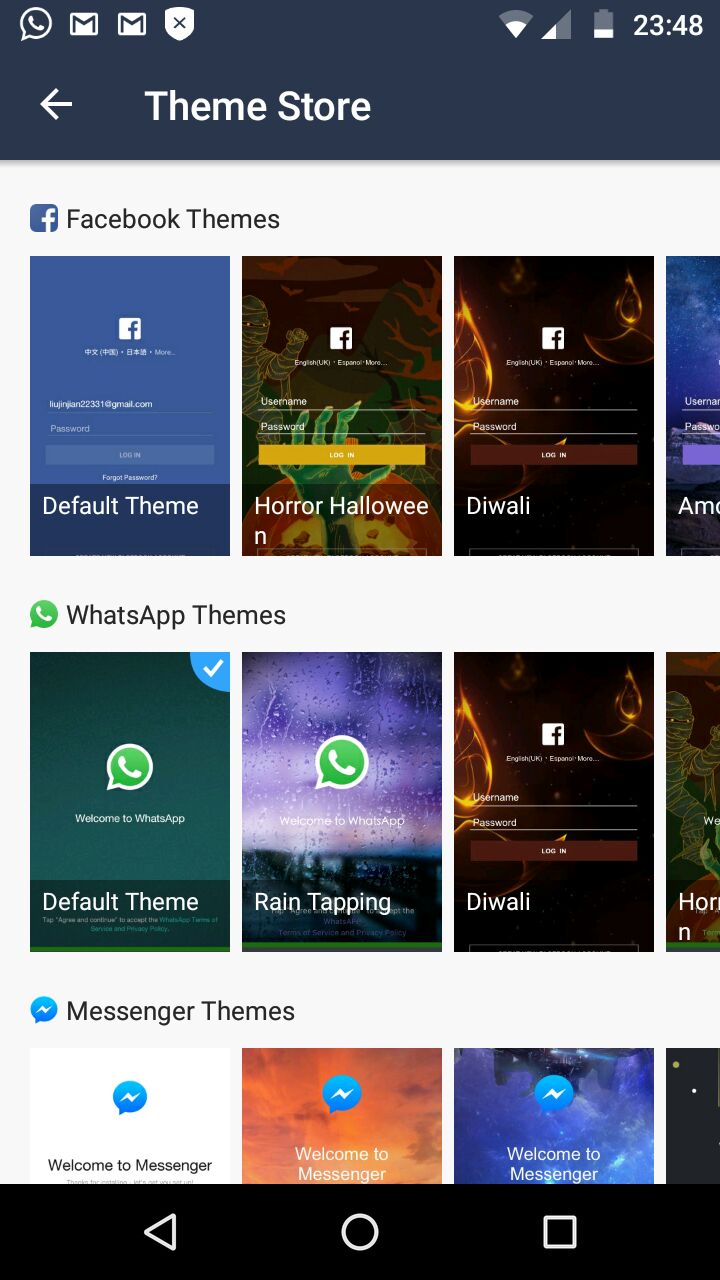Viewport: 720px width, 1280px height.
Task: Select the Facebook Default Theme
Action: click(x=130, y=406)
